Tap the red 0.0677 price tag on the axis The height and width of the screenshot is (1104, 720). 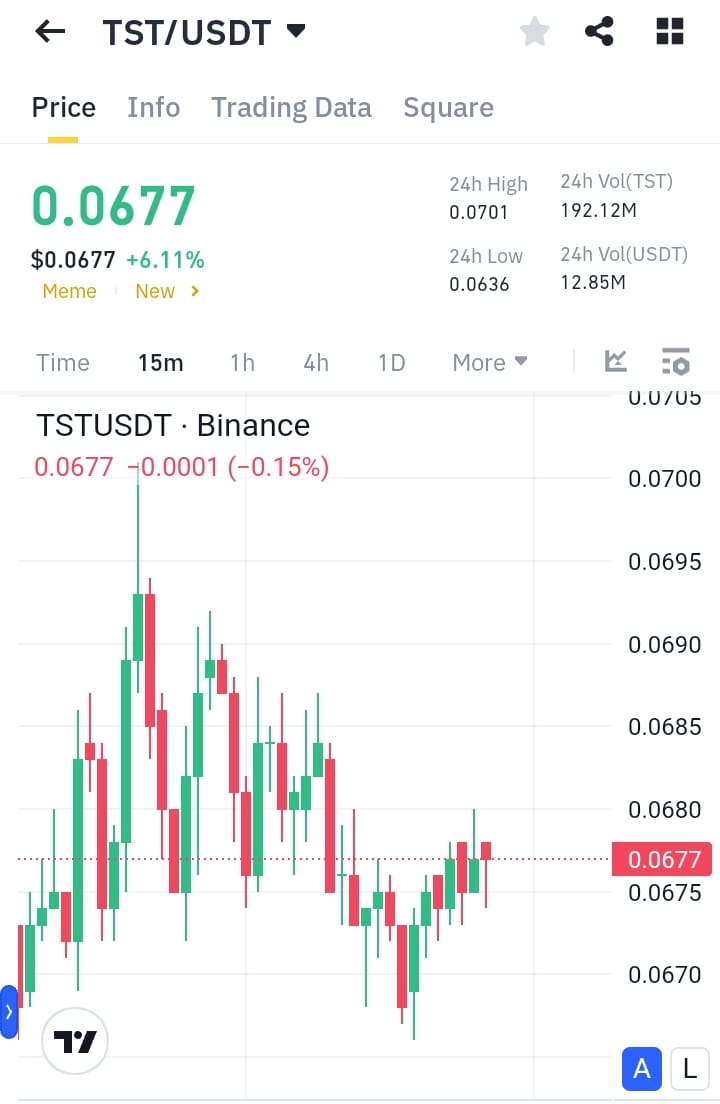pos(662,859)
